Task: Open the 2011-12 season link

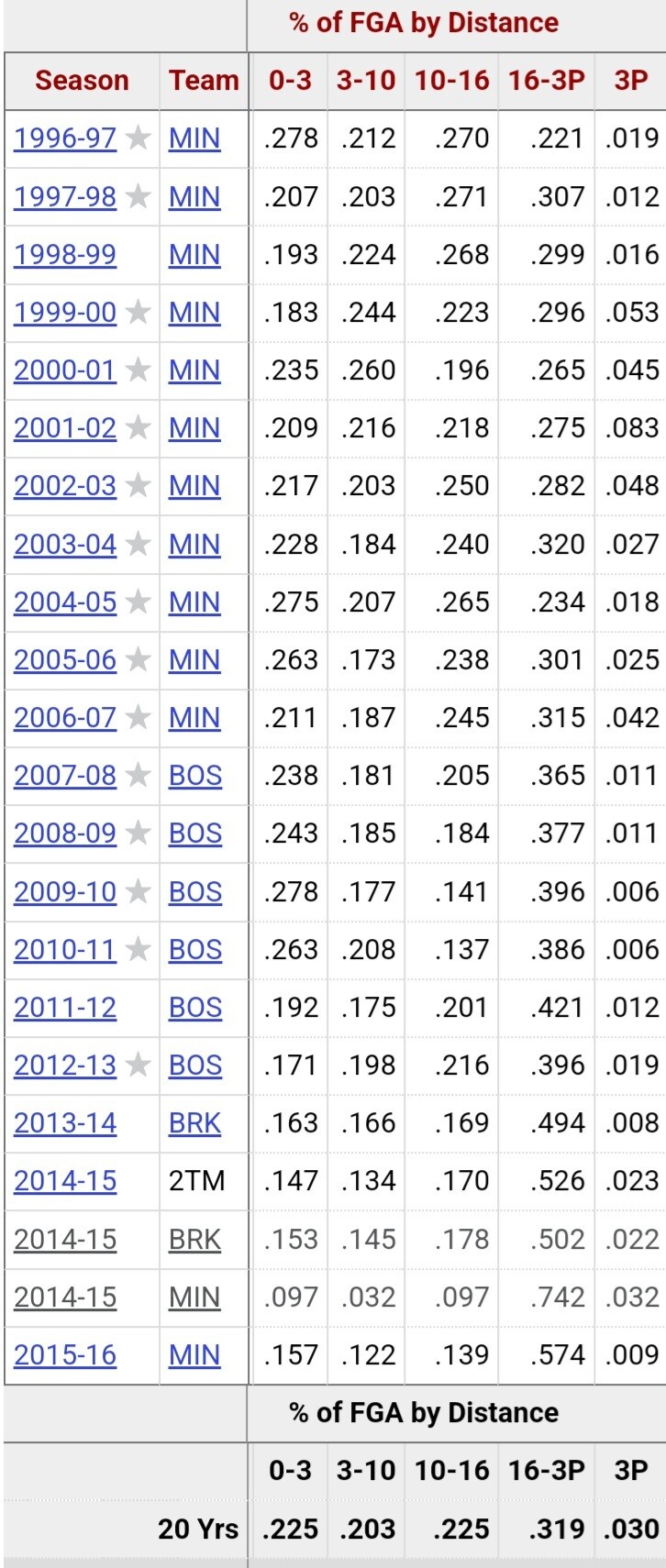Action: coord(65,1008)
